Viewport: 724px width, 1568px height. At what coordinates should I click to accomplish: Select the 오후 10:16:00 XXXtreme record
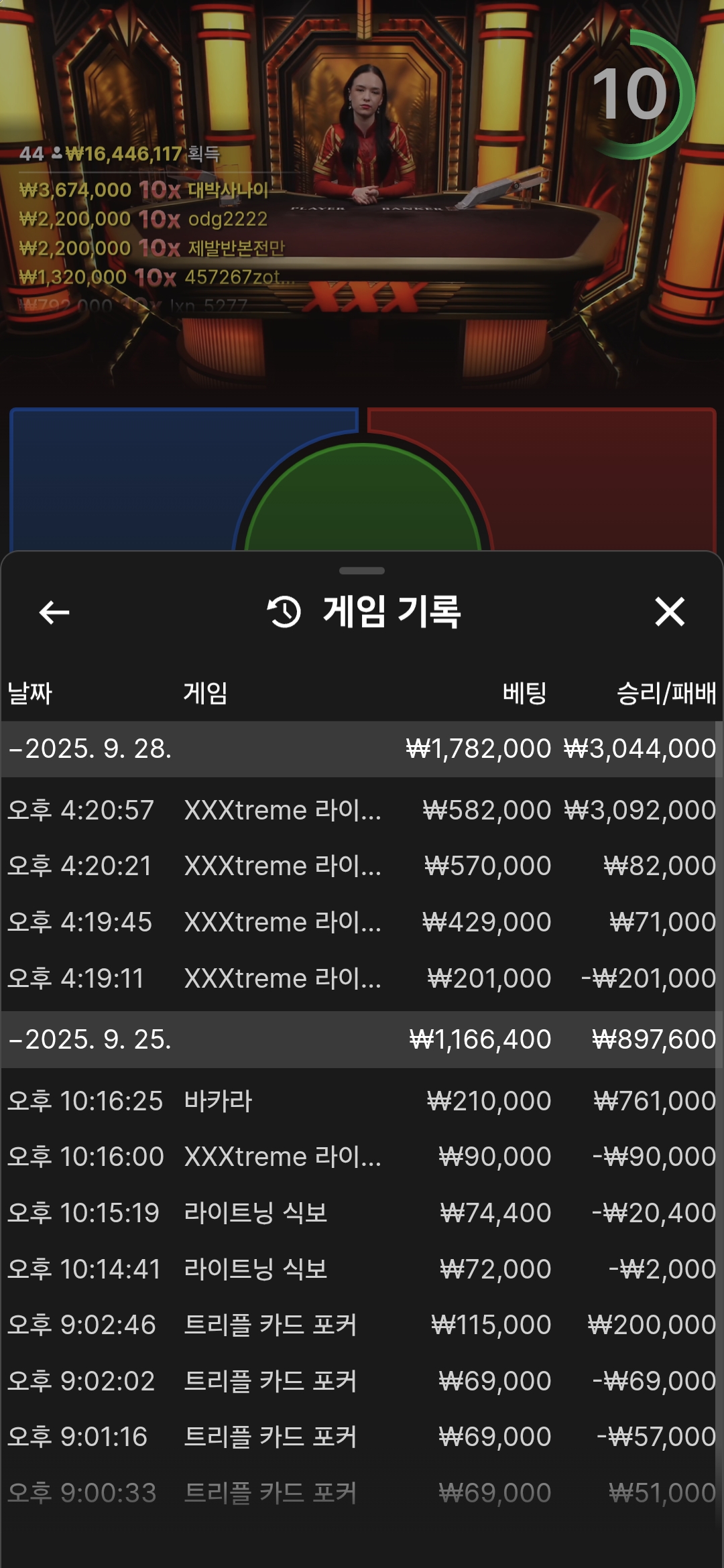click(x=361, y=1157)
